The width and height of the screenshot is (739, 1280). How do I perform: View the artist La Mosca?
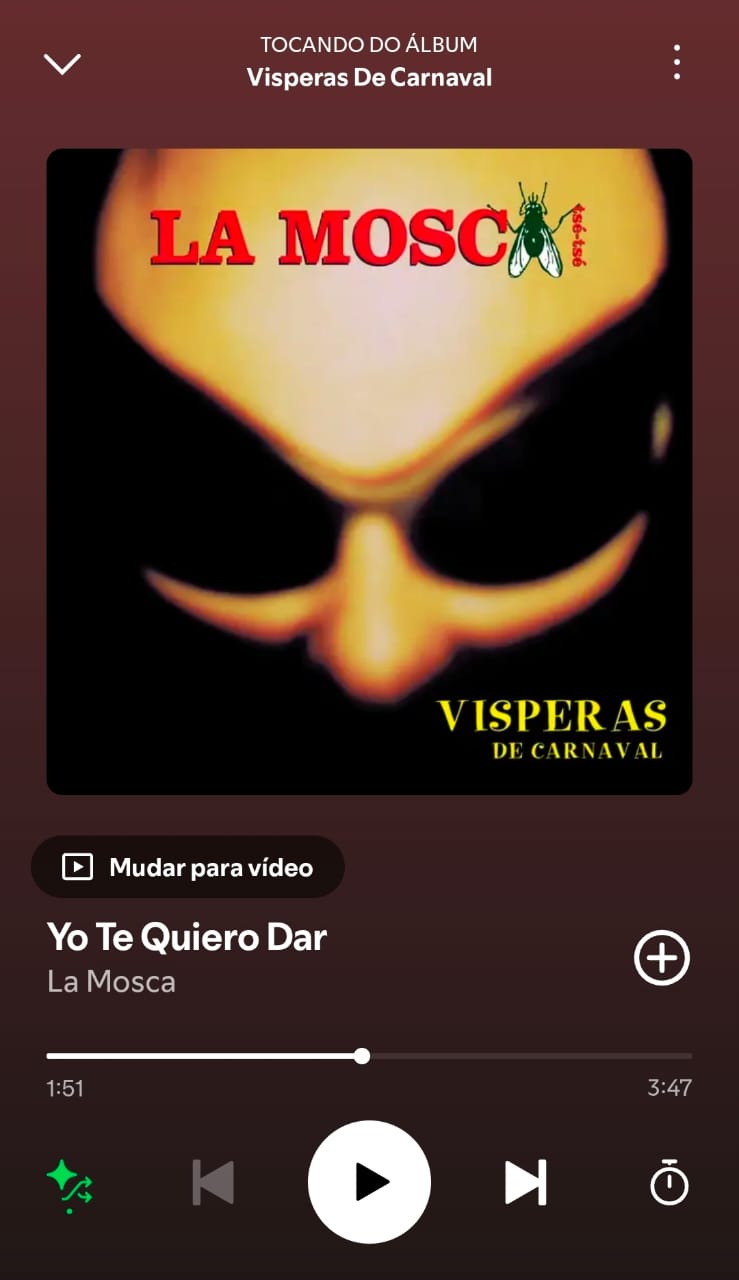(111, 982)
